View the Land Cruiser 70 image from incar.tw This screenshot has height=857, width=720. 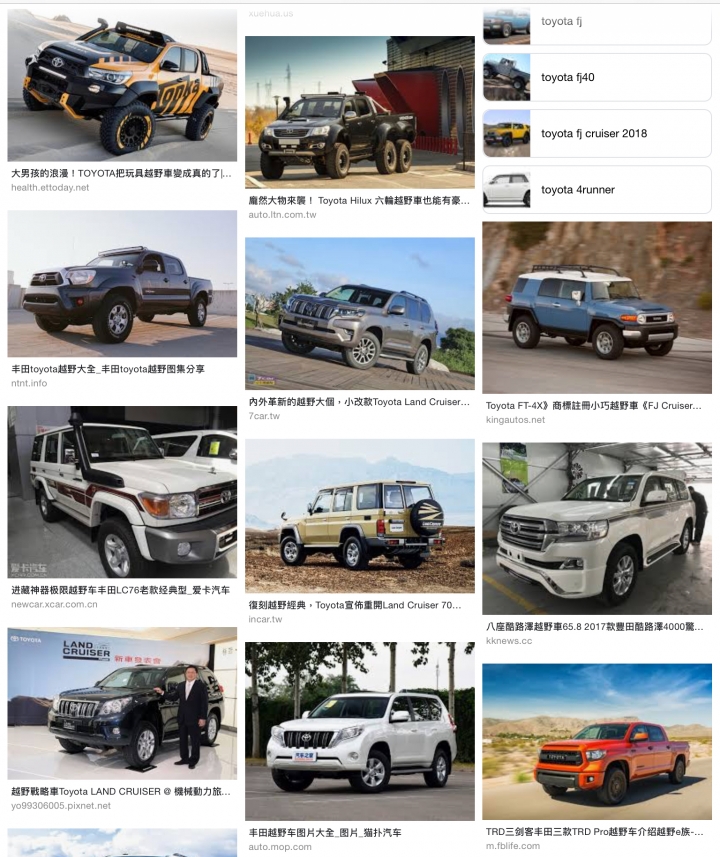359,516
